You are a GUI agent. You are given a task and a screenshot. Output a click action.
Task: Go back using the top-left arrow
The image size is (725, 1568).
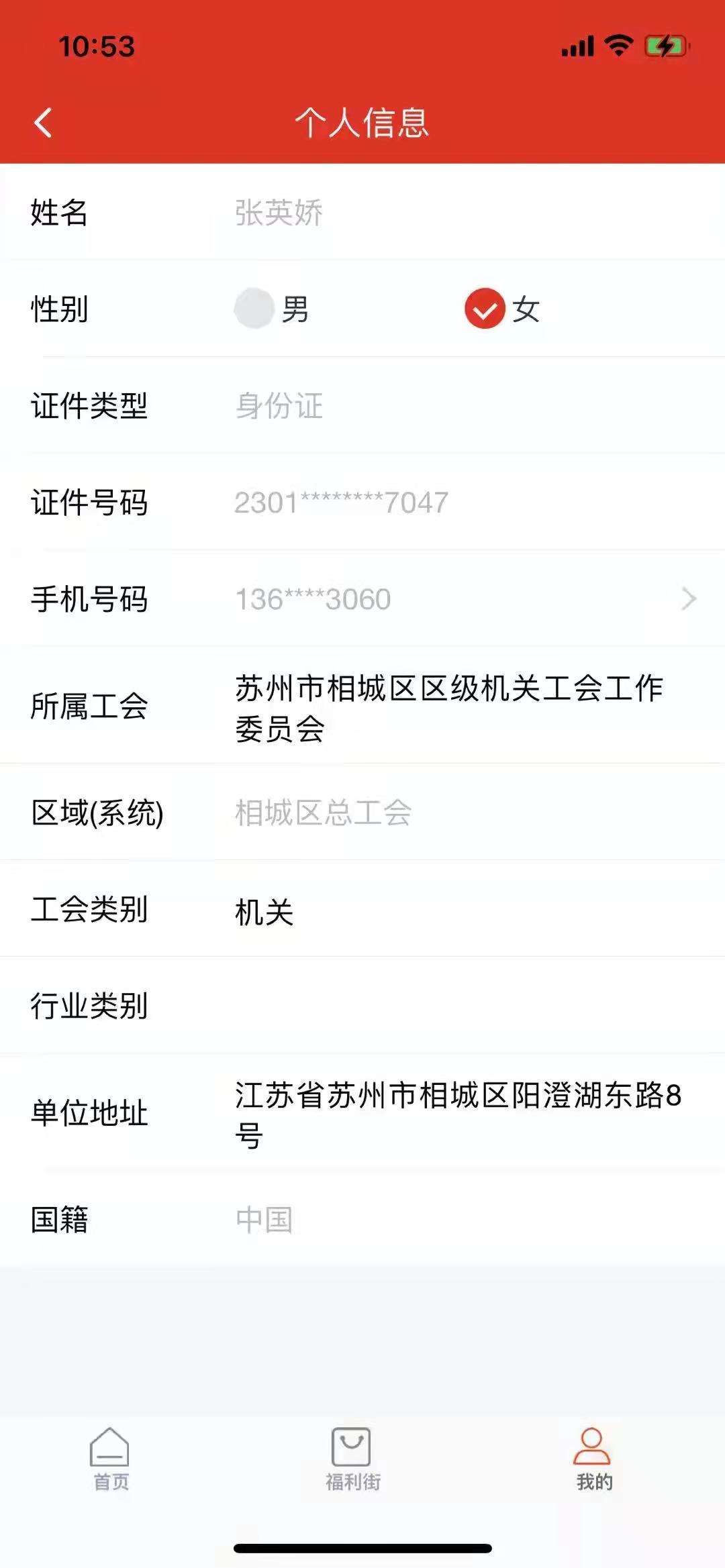click(x=43, y=123)
